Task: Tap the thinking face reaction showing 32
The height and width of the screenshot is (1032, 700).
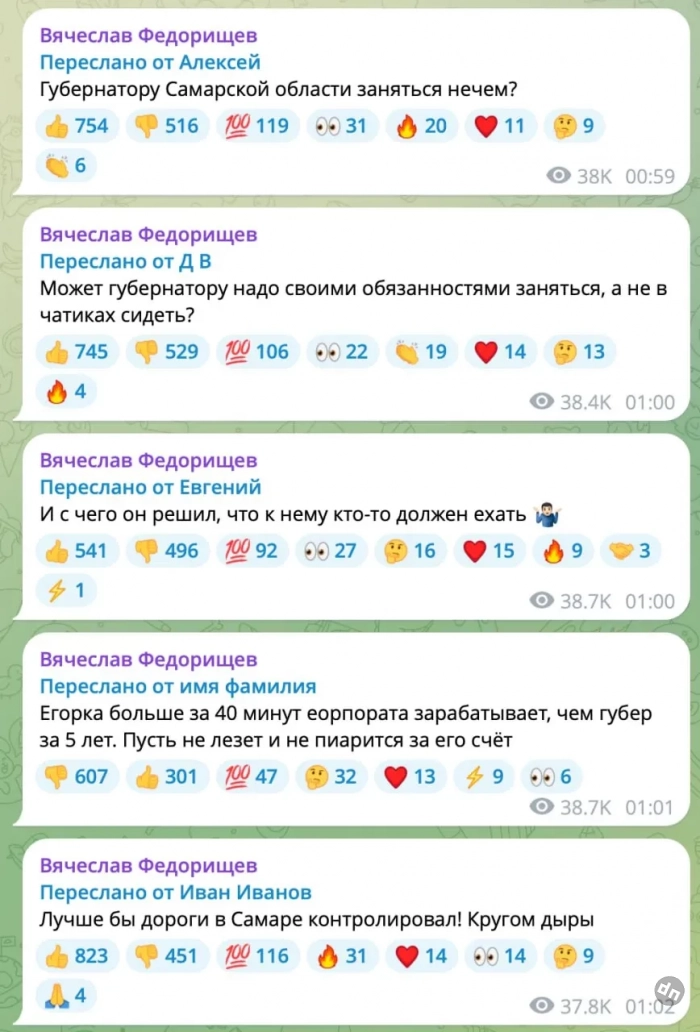Action: (332, 776)
